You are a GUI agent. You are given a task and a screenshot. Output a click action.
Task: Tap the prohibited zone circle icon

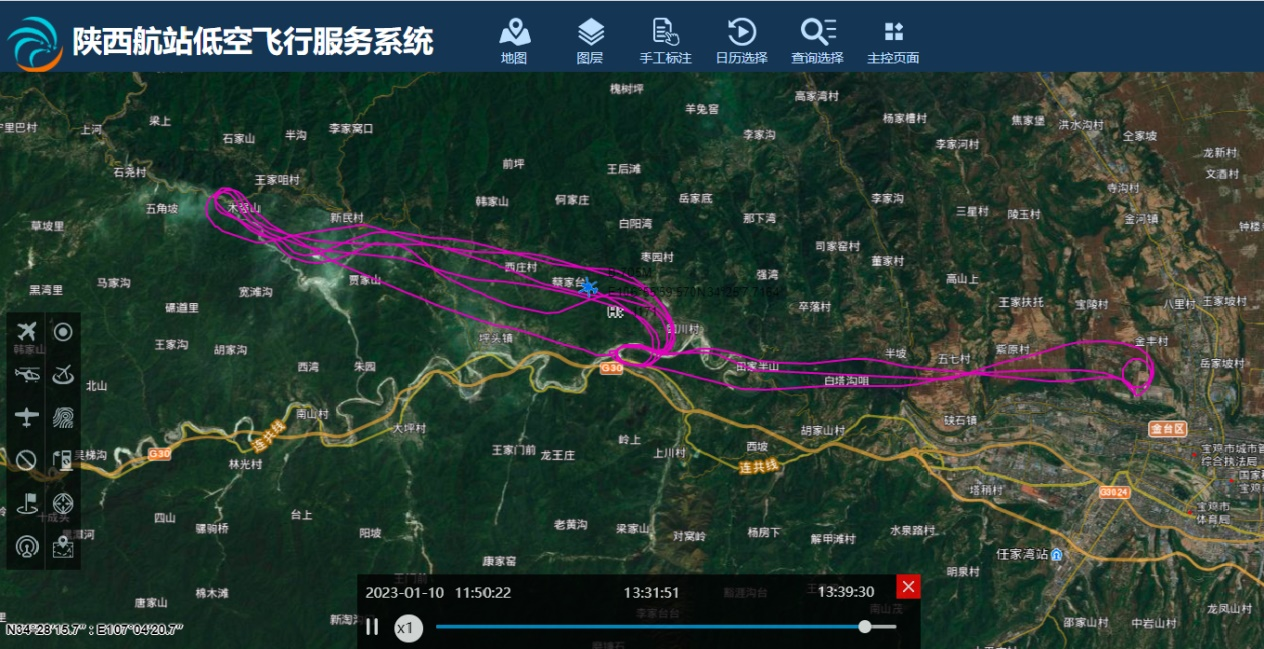click(26, 460)
